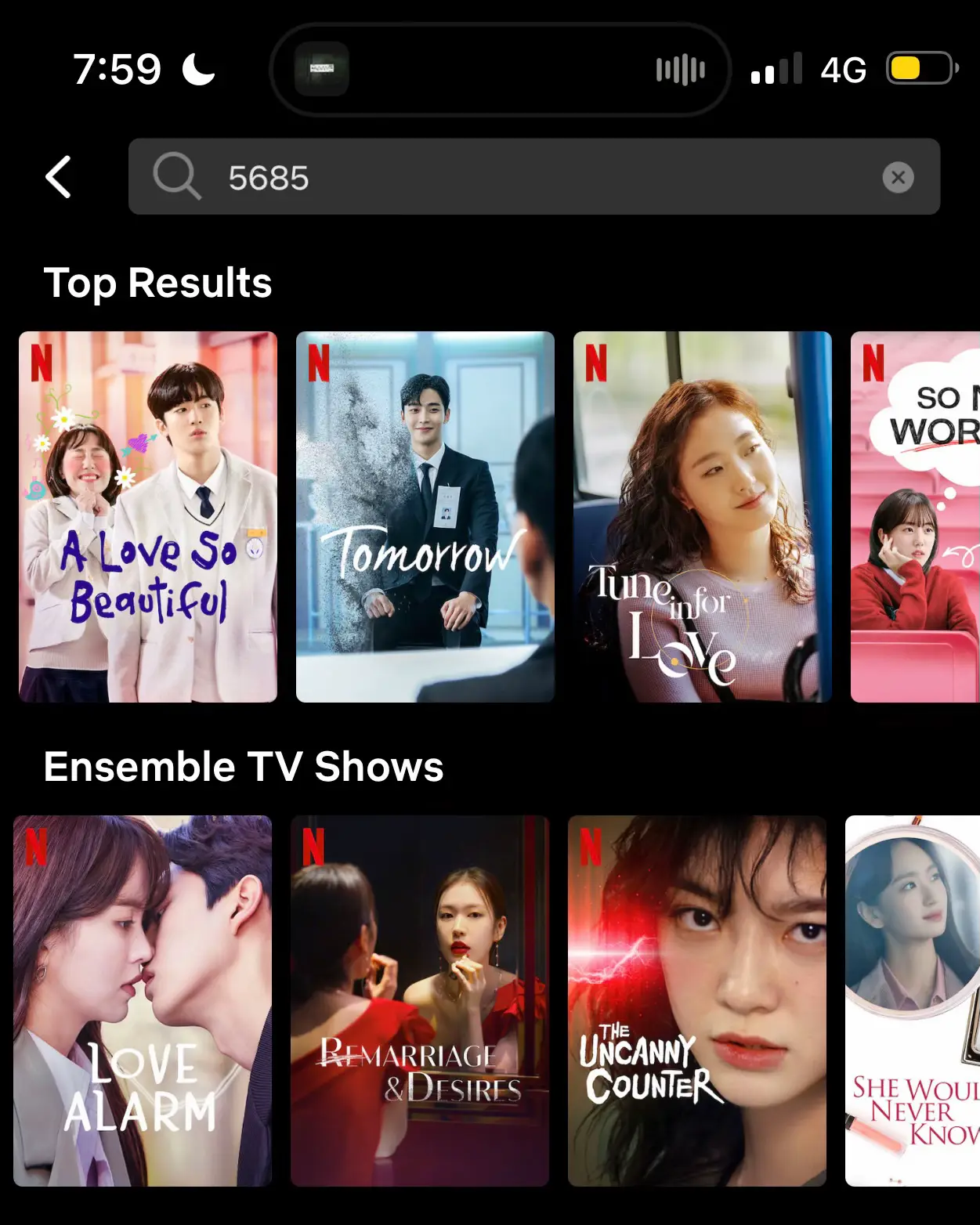Open the Tomorrow show page

[424, 517]
